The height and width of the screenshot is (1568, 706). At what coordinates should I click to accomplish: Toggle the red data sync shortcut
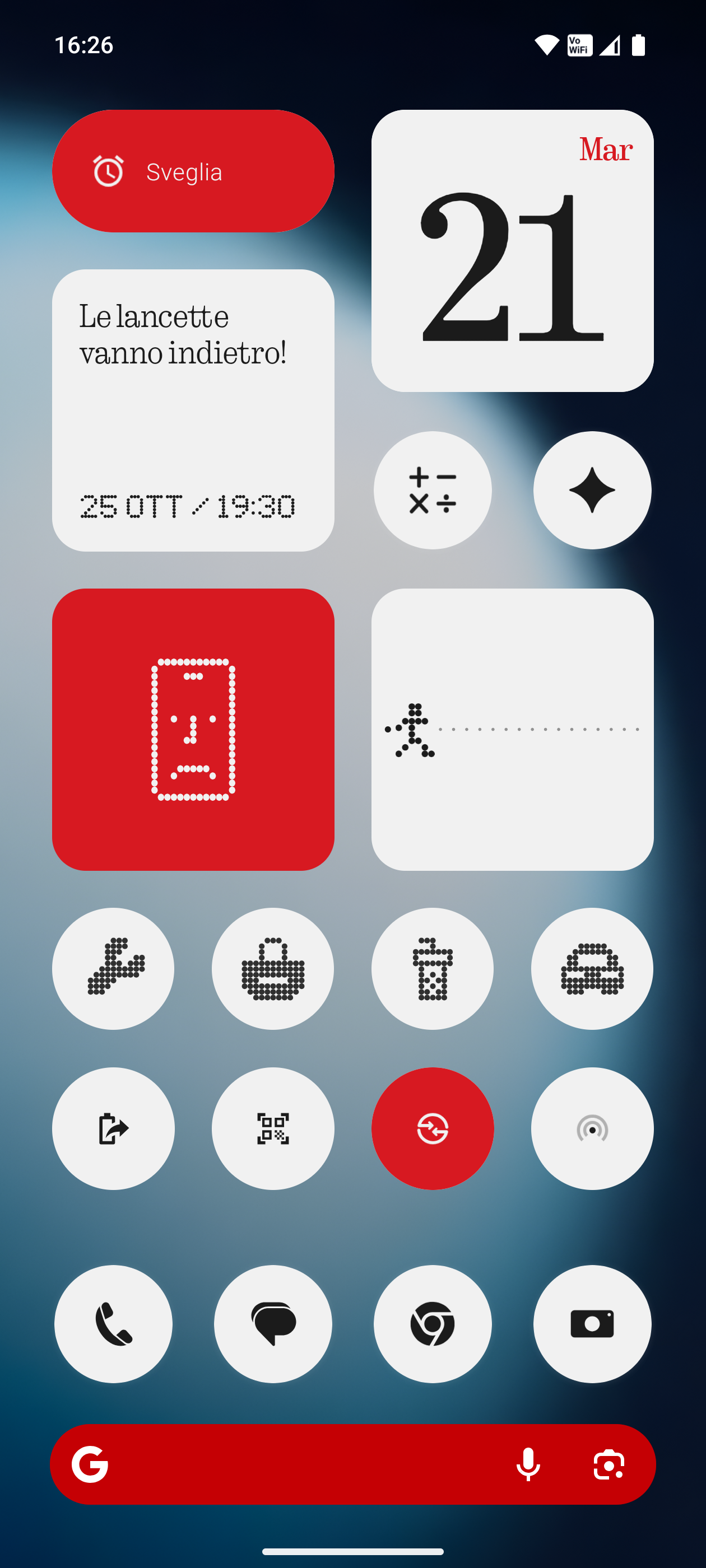click(433, 1128)
